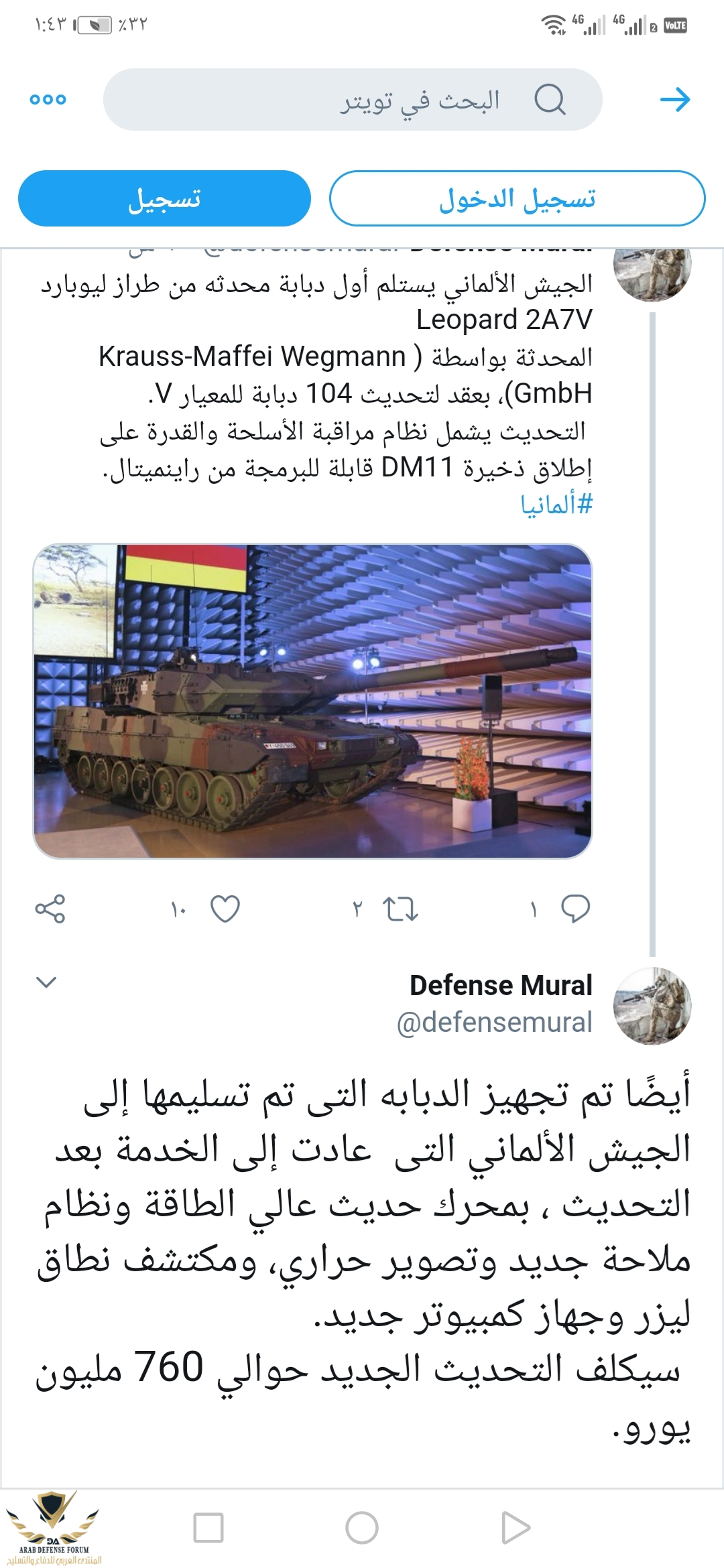Share the Leopard 2A7V tweet
This screenshot has height=1568, width=724.
point(50,909)
